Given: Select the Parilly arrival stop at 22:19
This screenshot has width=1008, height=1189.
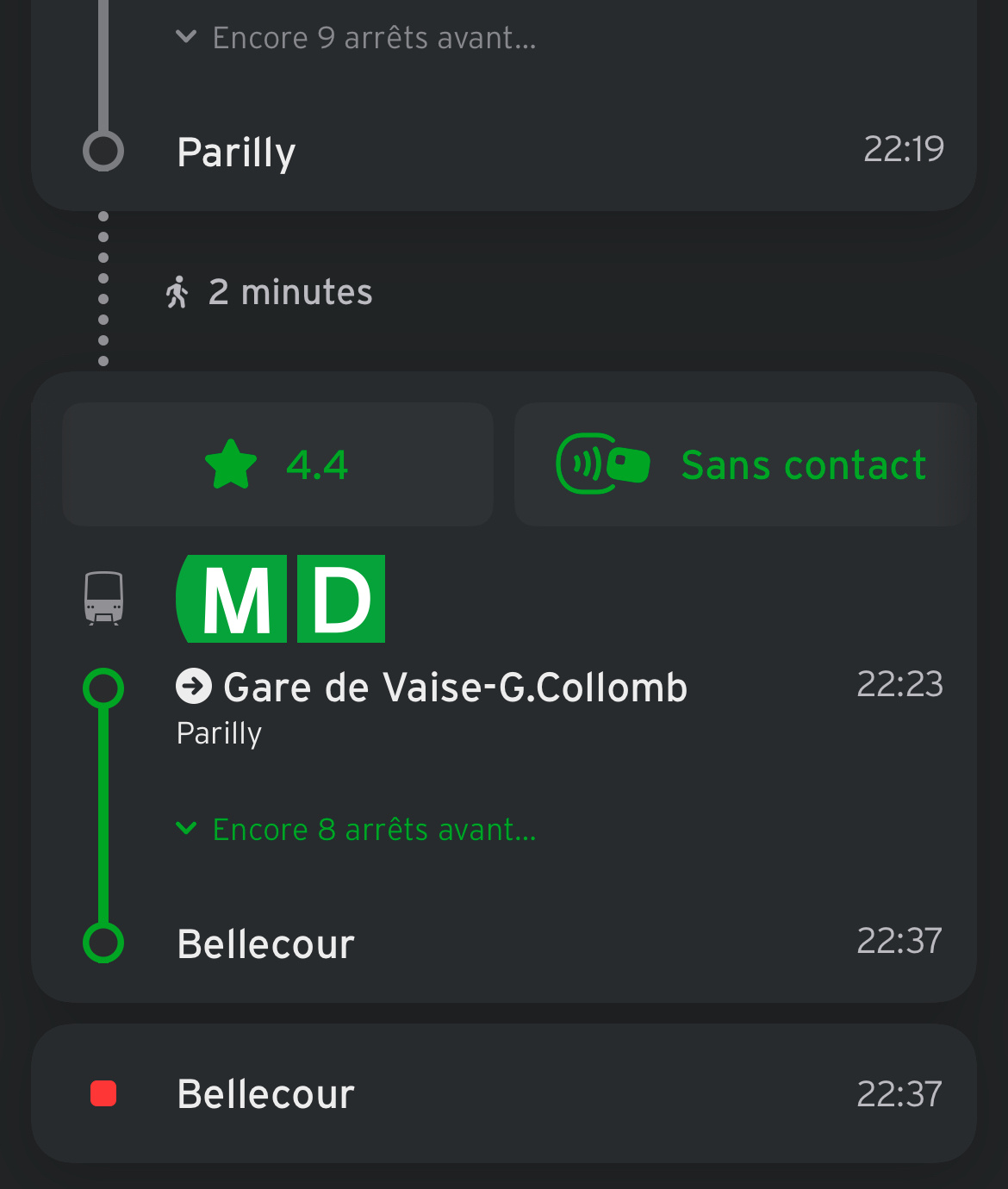Looking at the screenshot, I should (236, 153).
